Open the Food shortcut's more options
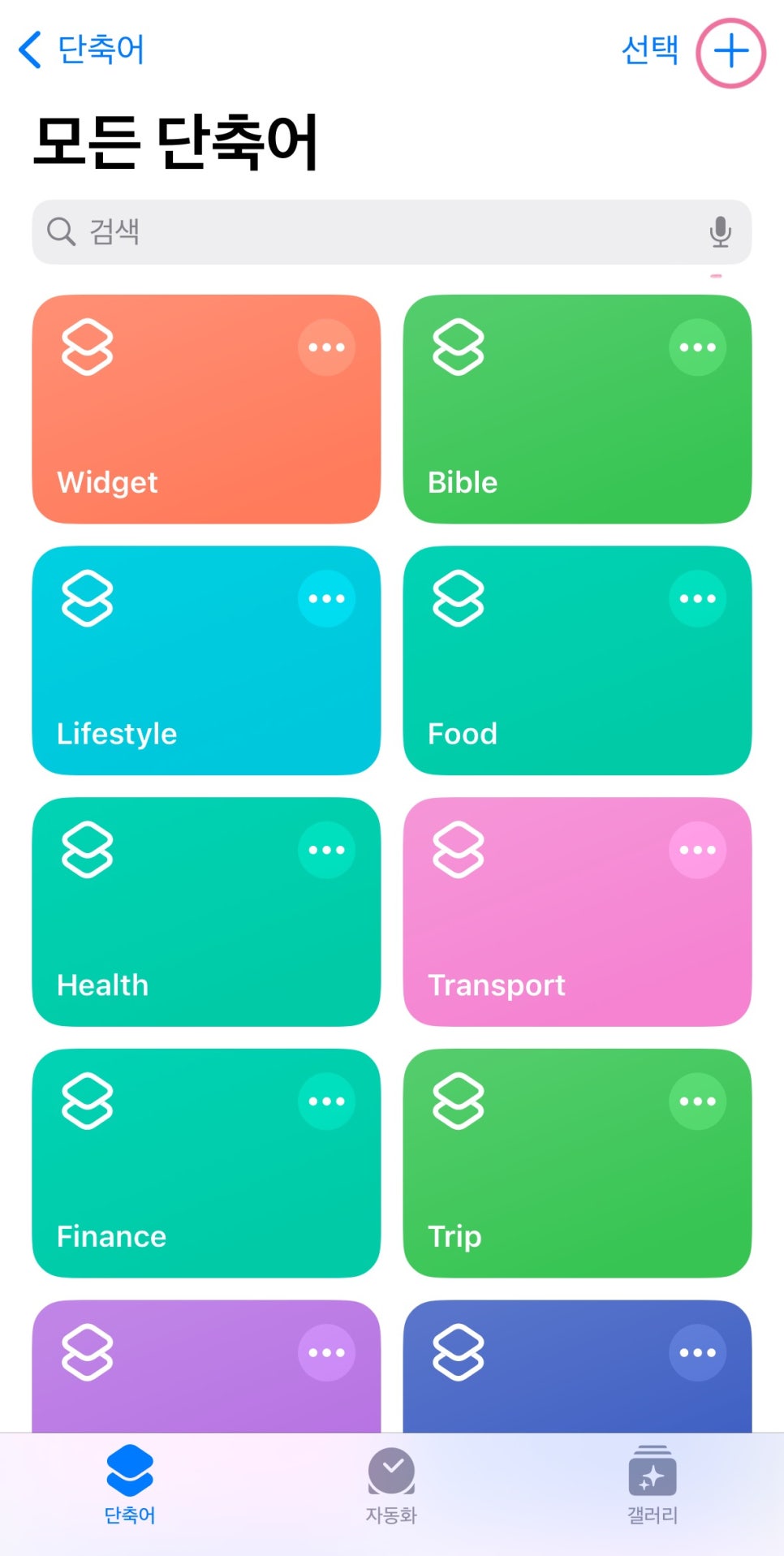 697,599
